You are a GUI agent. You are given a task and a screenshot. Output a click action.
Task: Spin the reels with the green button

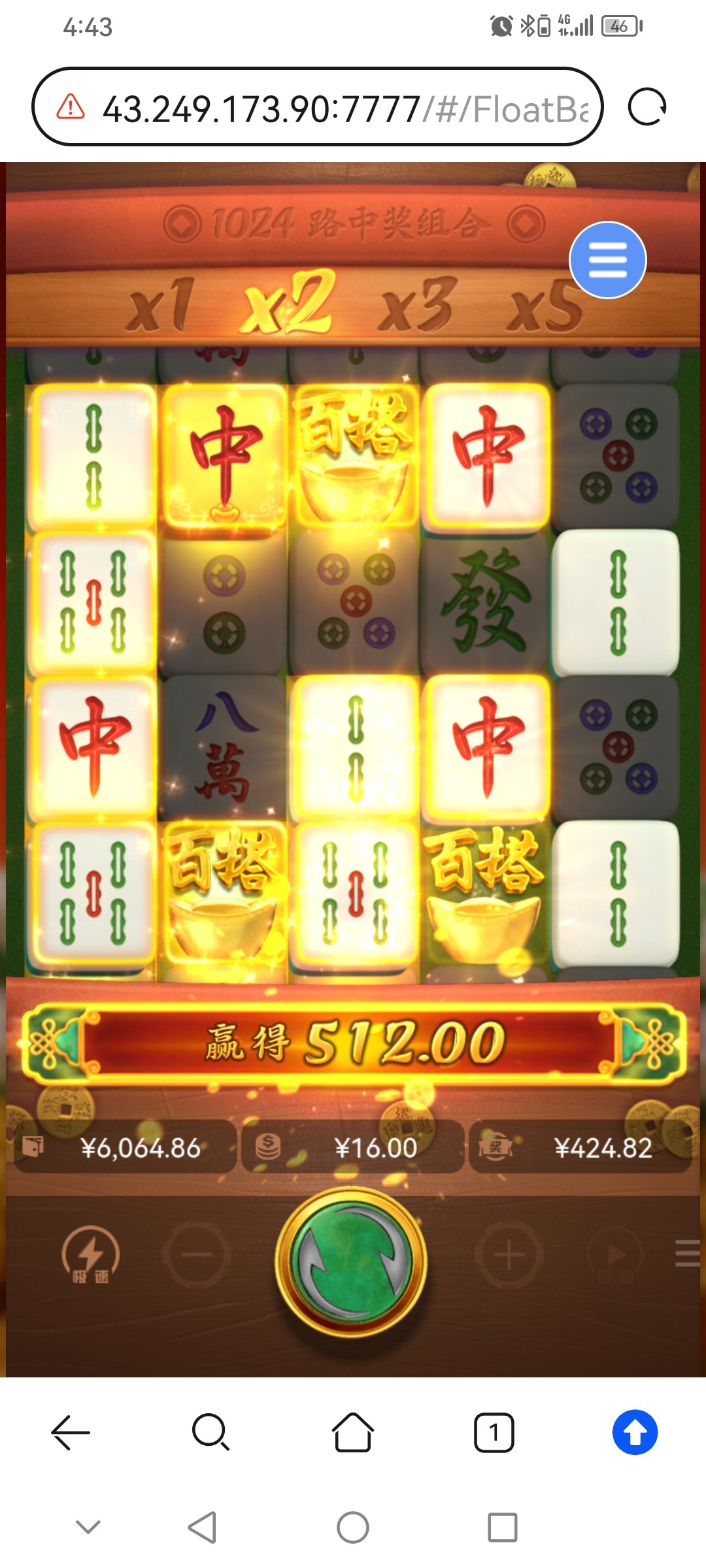tap(352, 1262)
